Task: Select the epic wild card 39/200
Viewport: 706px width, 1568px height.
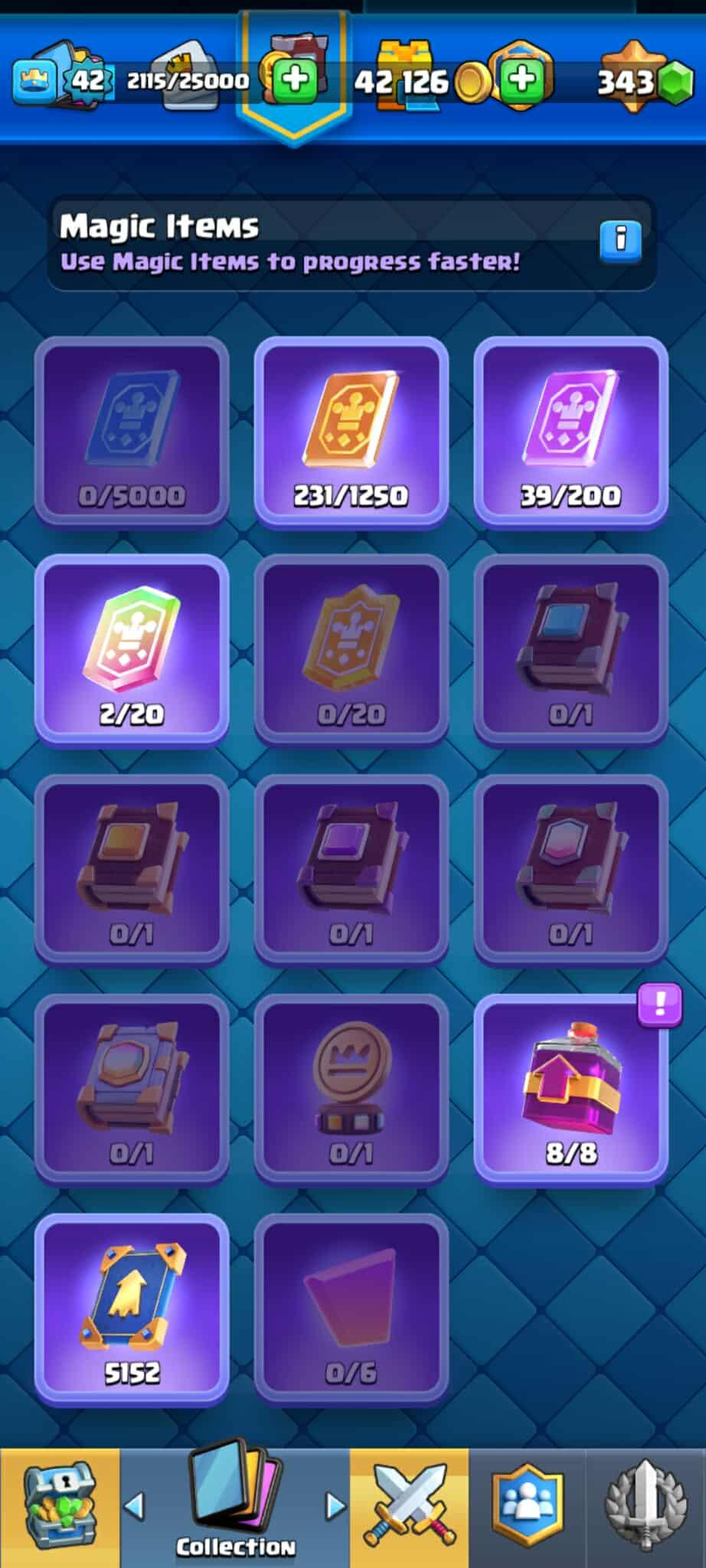Action: coord(570,433)
